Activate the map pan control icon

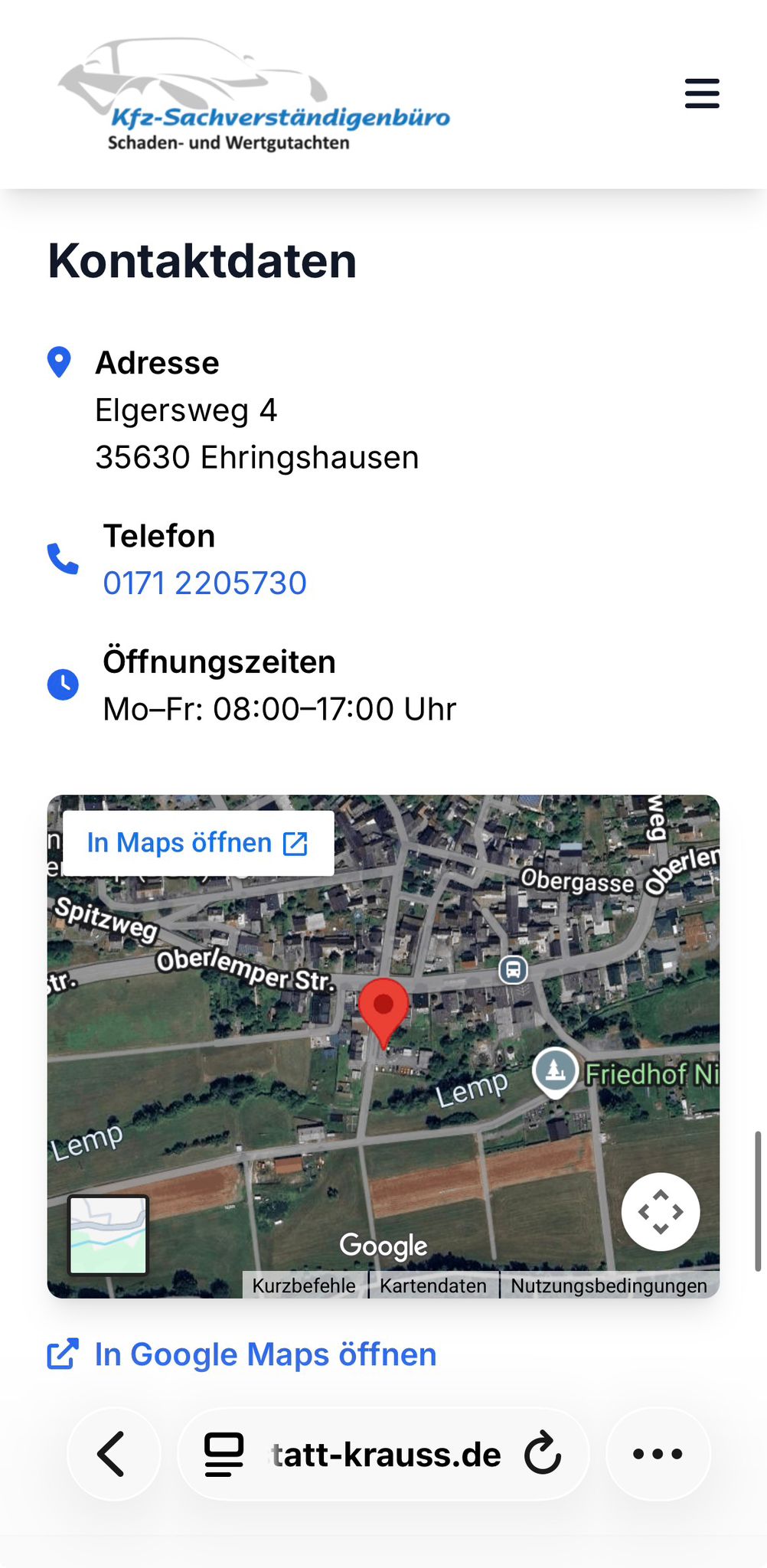(x=660, y=1212)
